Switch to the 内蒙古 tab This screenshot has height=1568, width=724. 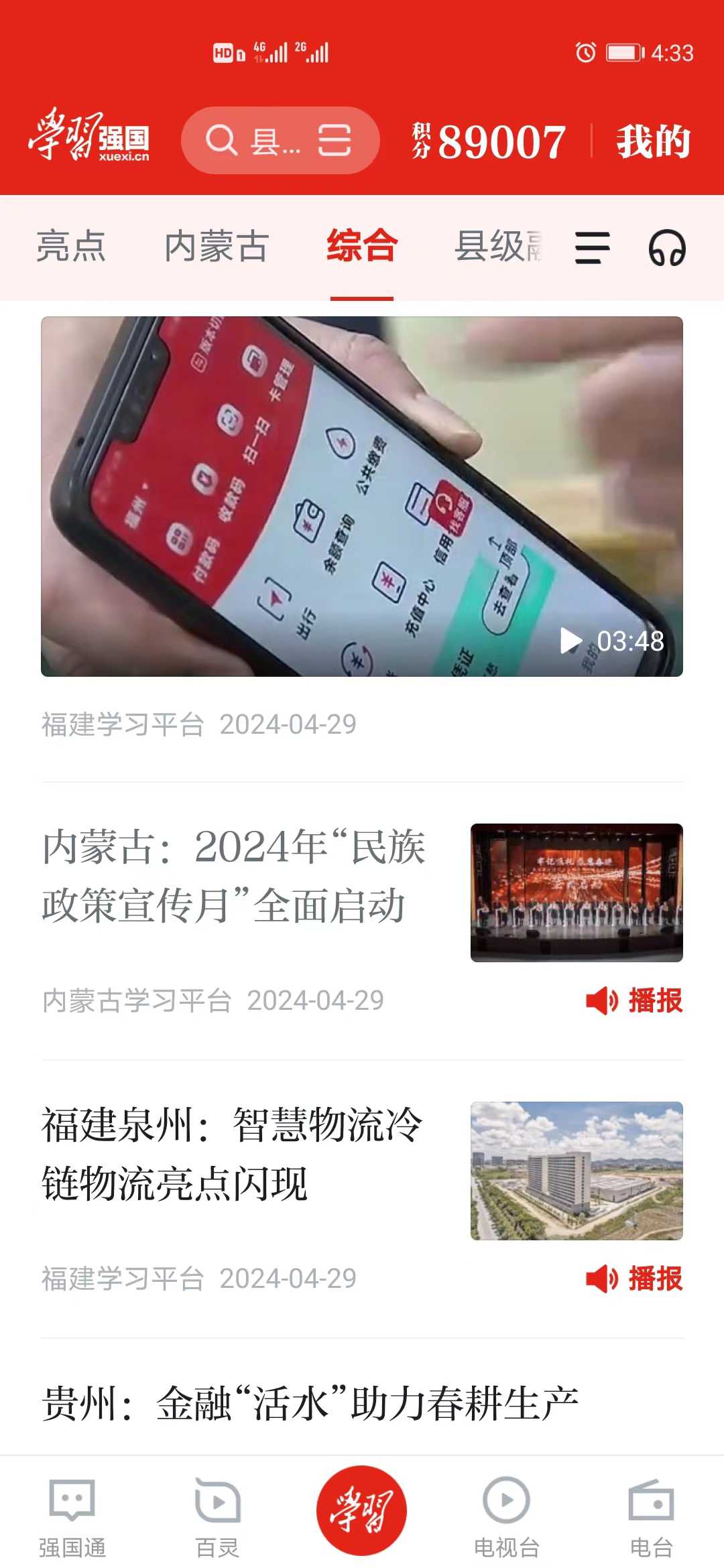point(217,247)
